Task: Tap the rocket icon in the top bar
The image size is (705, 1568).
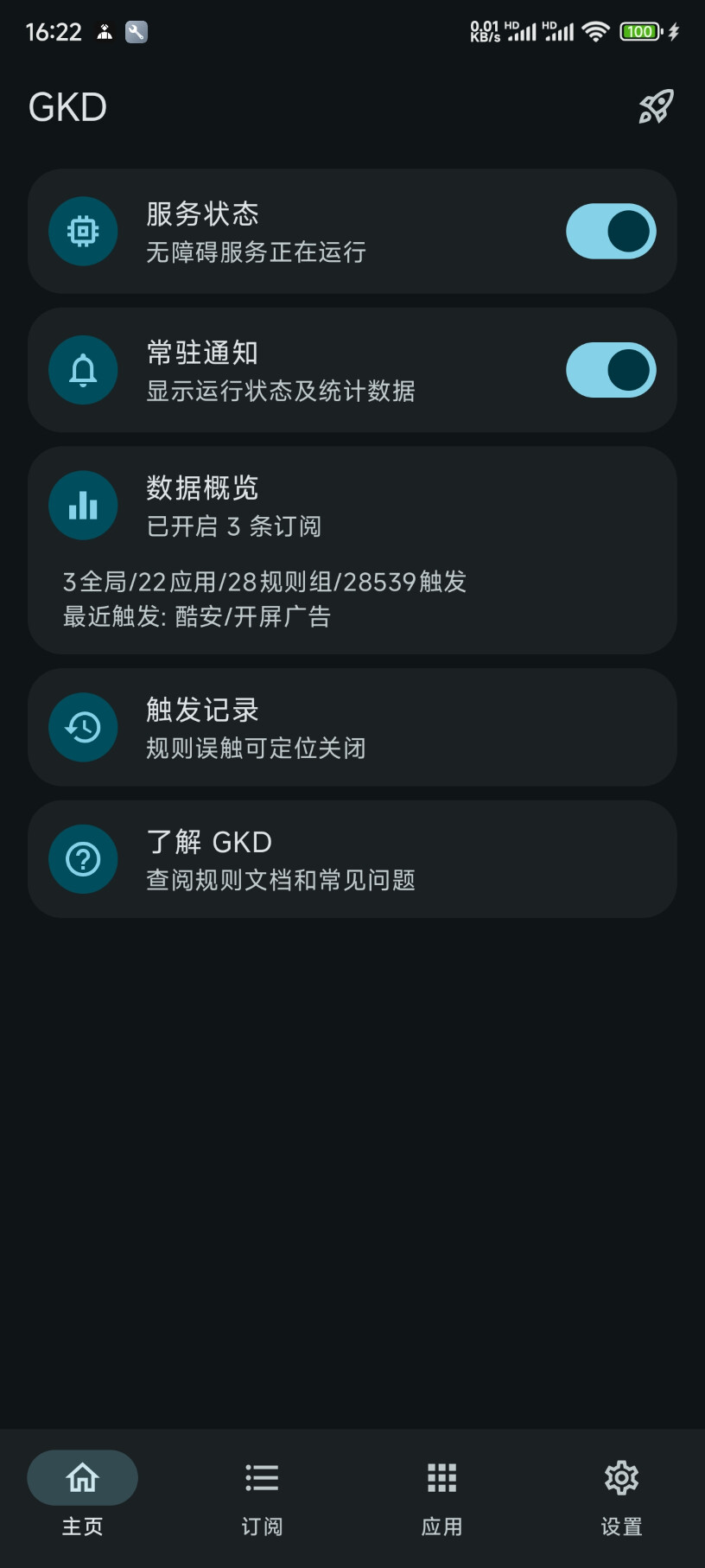Action: point(656,107)
